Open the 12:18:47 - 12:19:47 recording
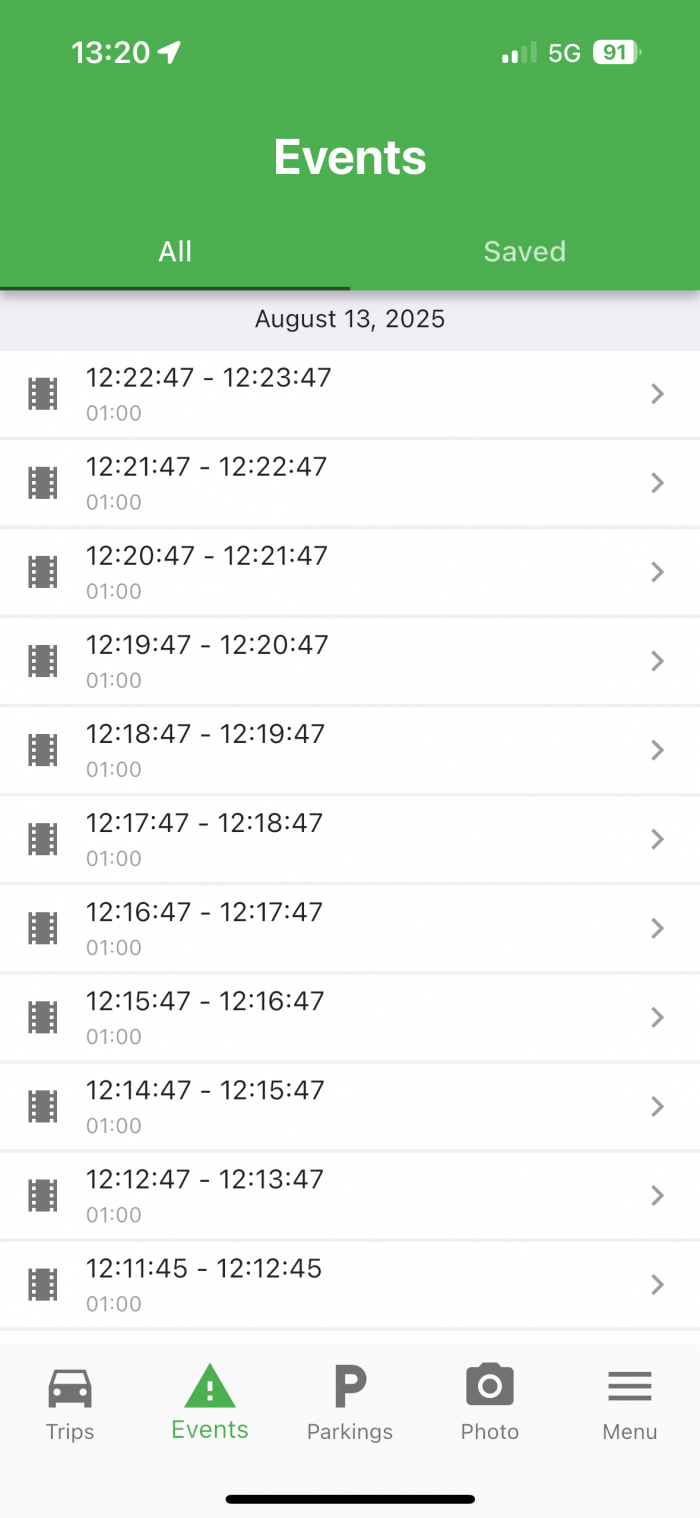The height and width of the screenshot is (1518, 700). coord(350,750)
